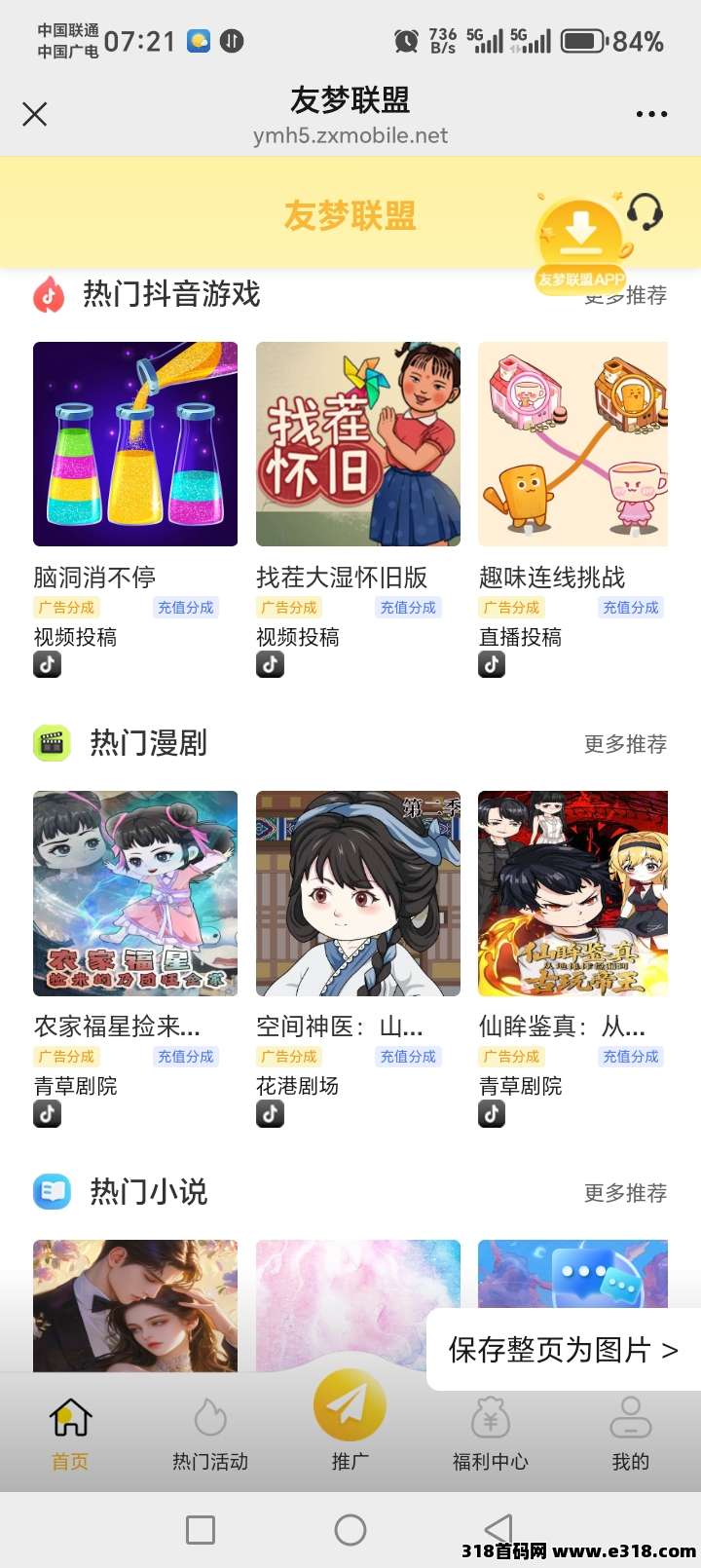The image size is (701, 1568).
Task: Close the page with the X button
Action: [x=34, y=114]
